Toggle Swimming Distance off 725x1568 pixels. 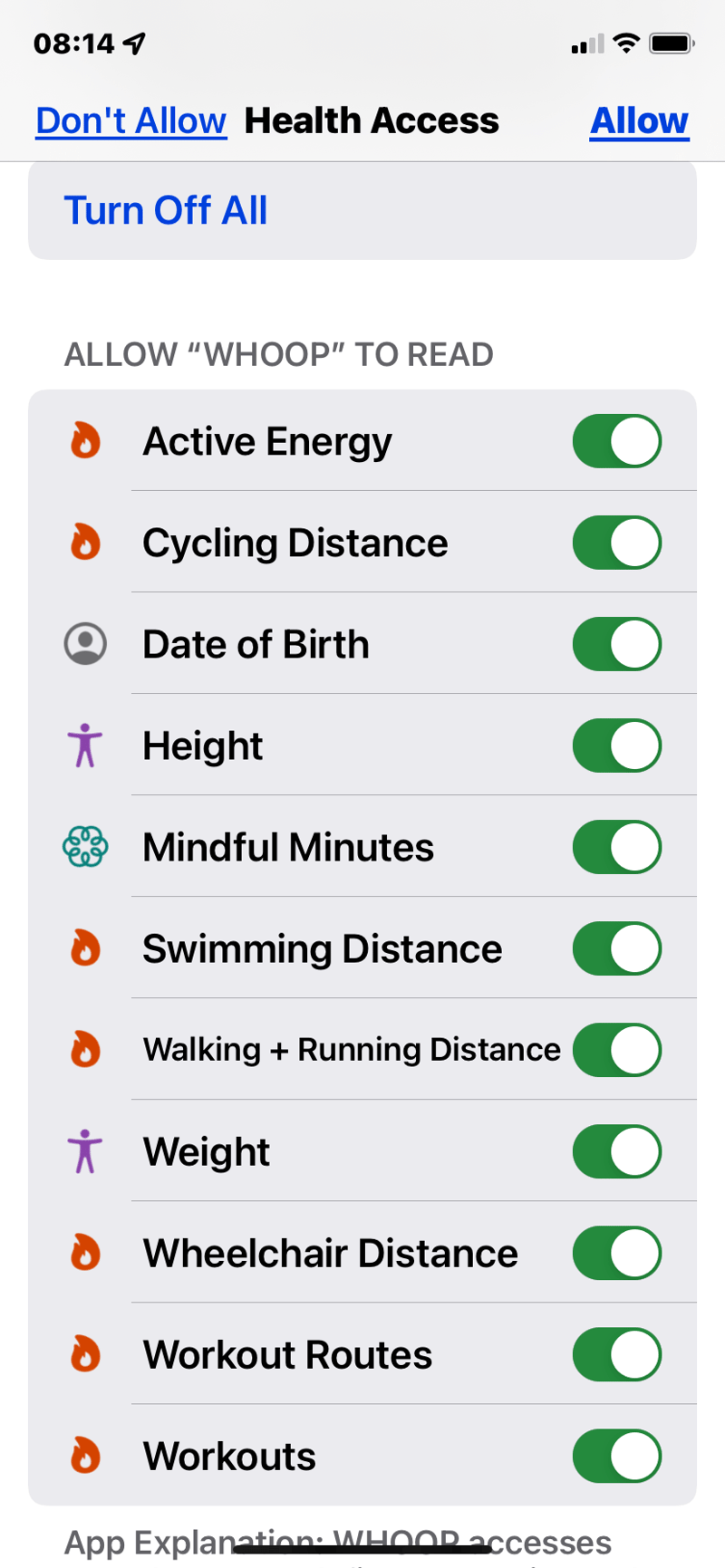pyautogui.click(x=616, y=948)
